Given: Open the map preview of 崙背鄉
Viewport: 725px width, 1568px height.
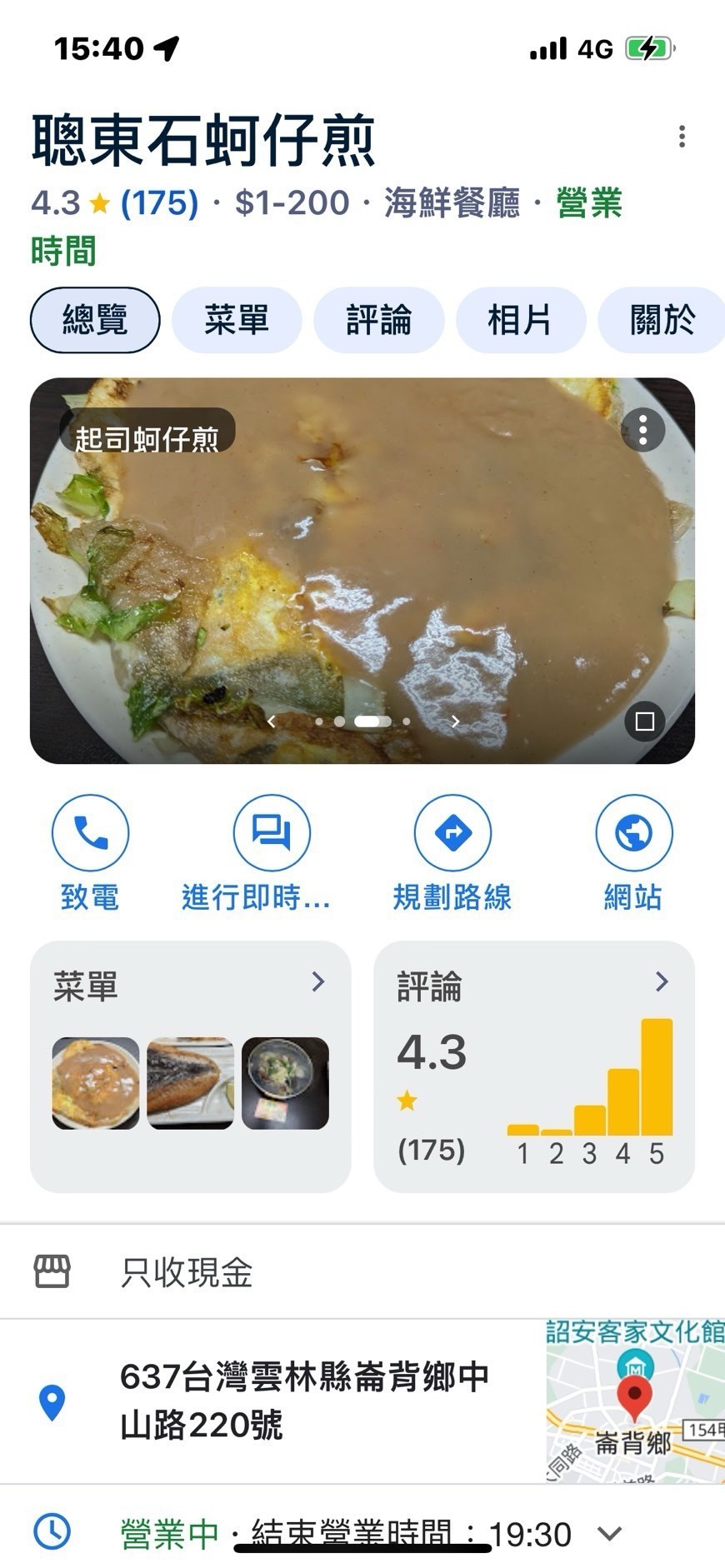Looking at the screenshot, I should (635, 1401).
